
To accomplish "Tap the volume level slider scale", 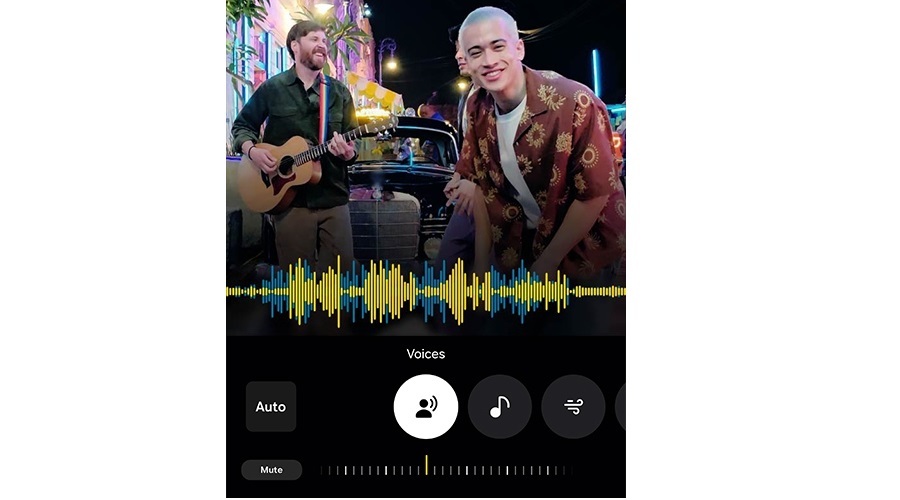I will coord(443,469).
